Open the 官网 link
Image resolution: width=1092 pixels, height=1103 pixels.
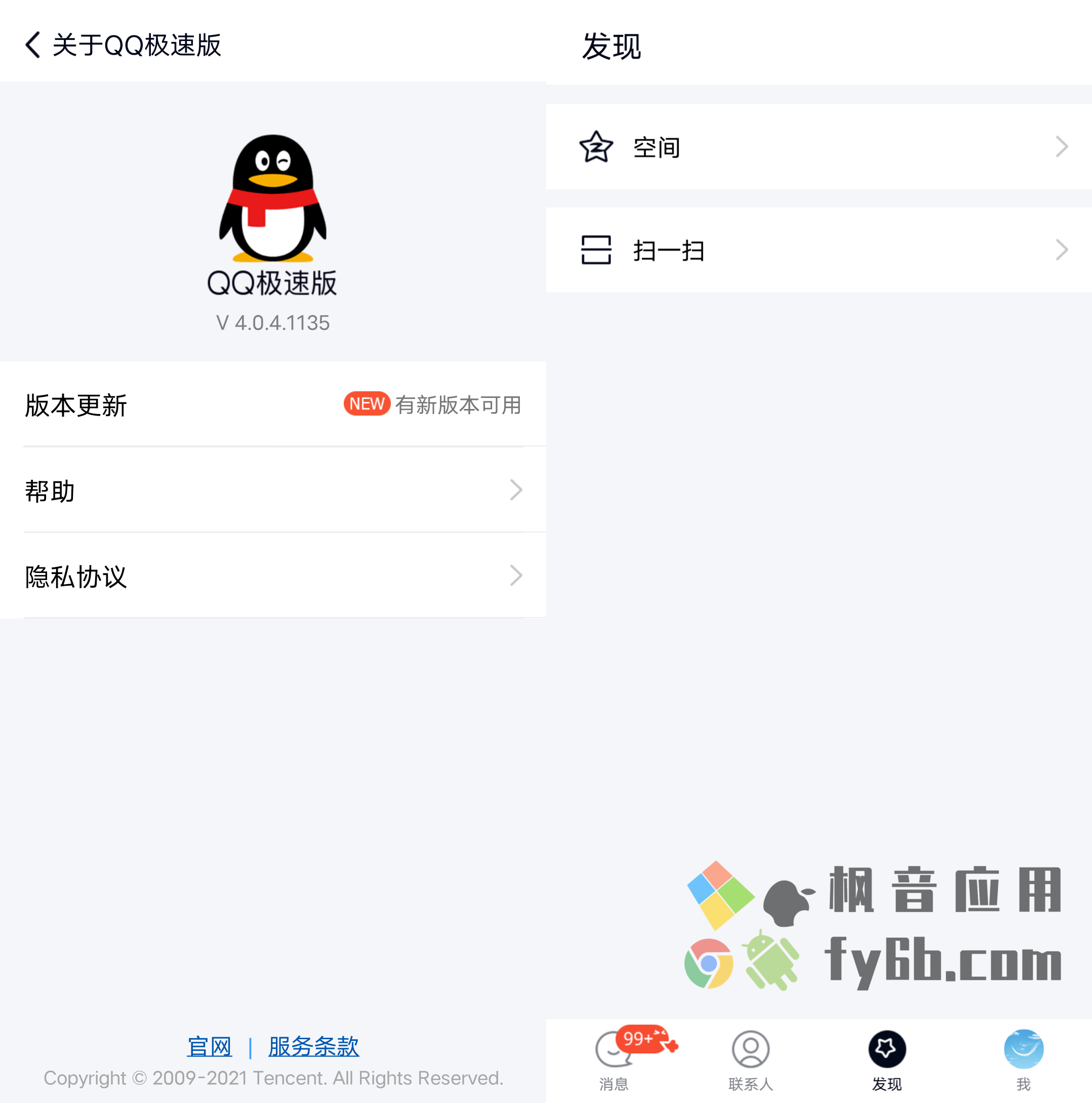tap(210, 1046)
